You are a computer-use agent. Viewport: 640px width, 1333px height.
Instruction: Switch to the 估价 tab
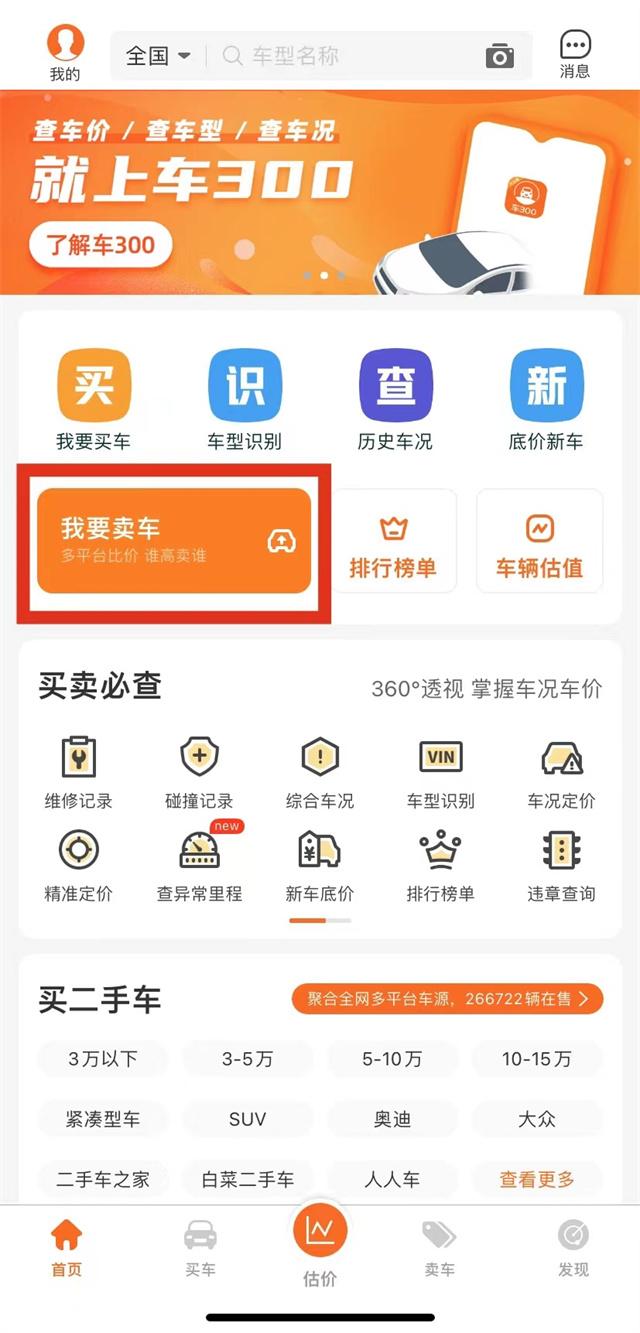click(320, 1245)
